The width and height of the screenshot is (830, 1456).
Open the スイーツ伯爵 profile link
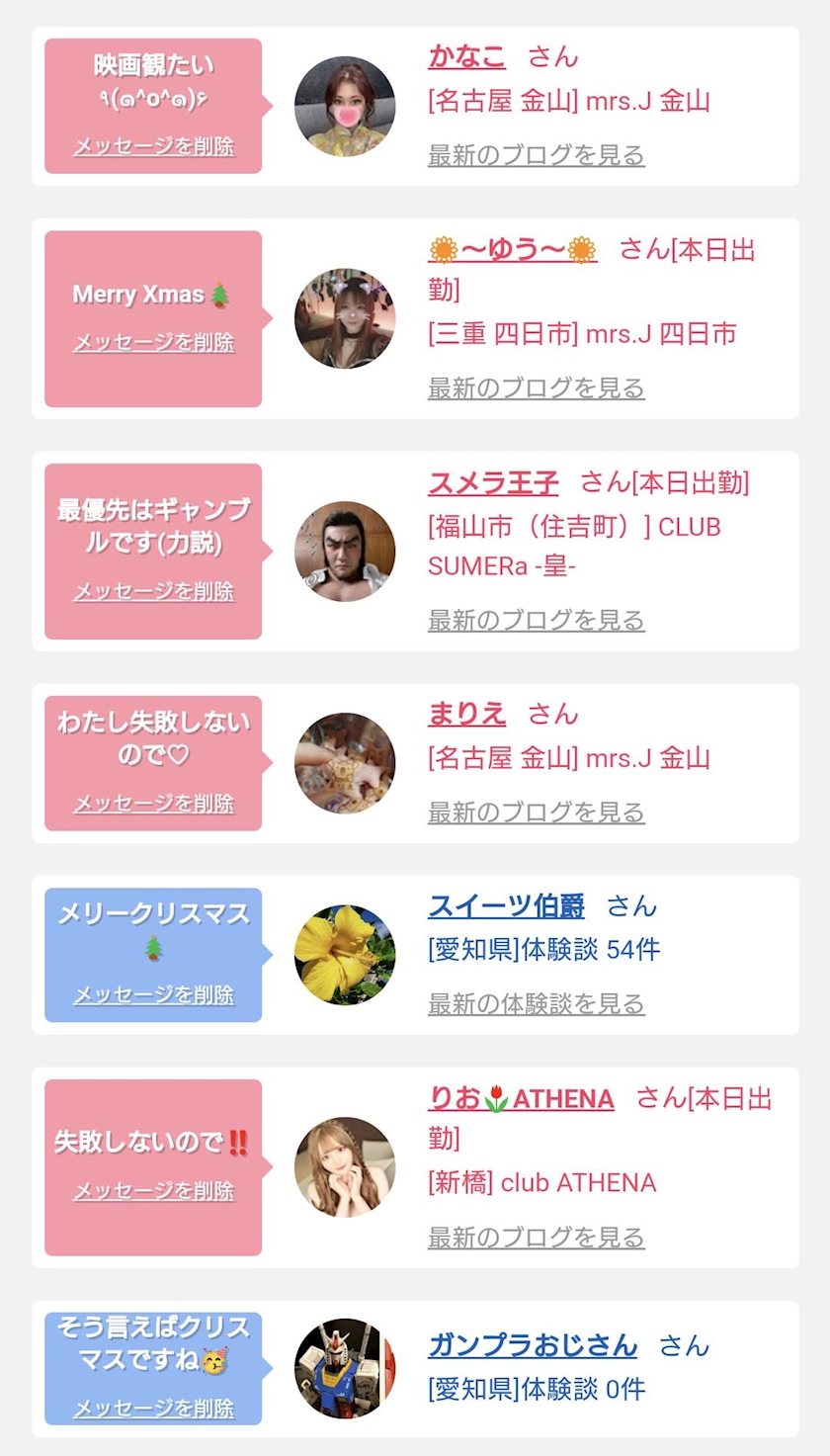[506, 905]
